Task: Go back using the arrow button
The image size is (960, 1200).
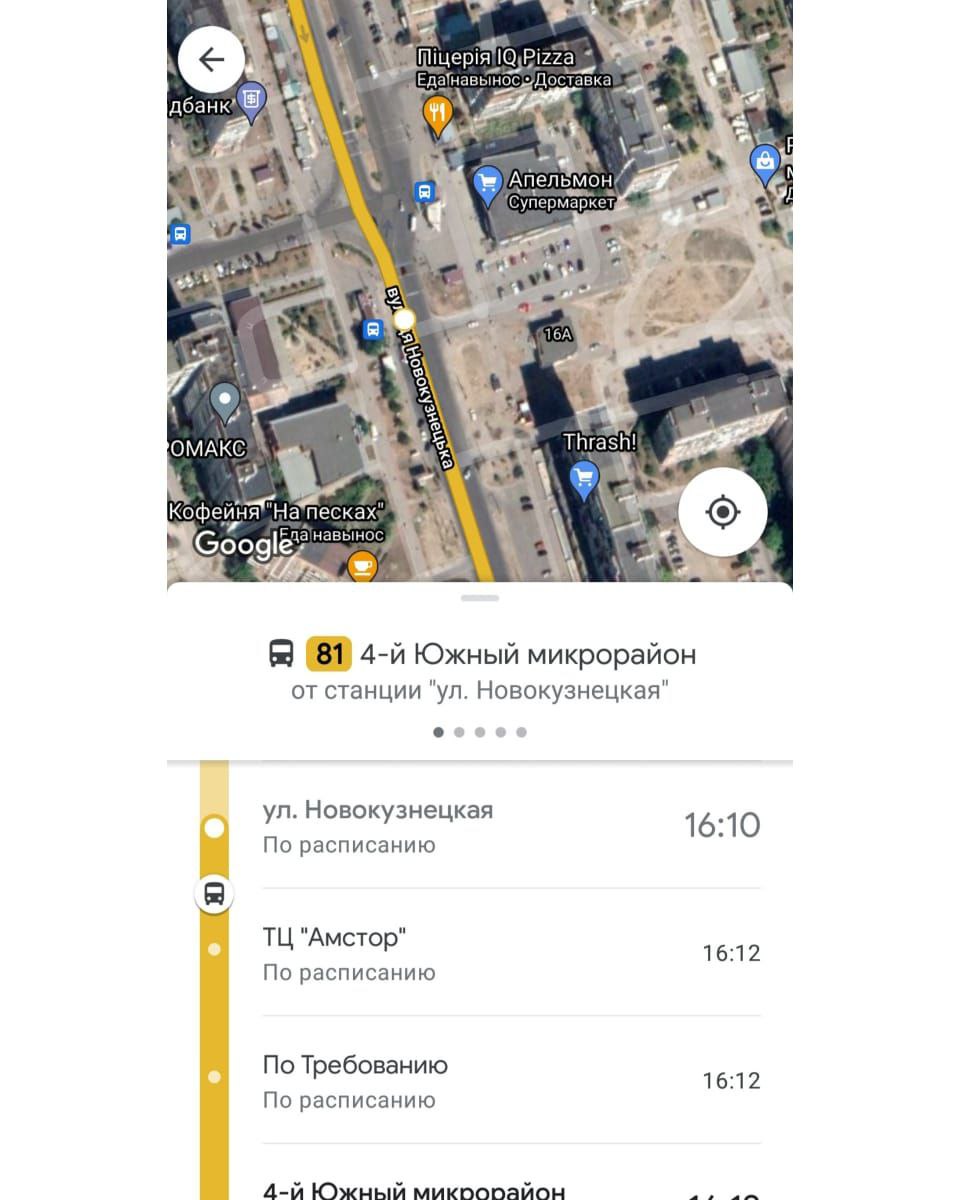Action: [212, 60]
